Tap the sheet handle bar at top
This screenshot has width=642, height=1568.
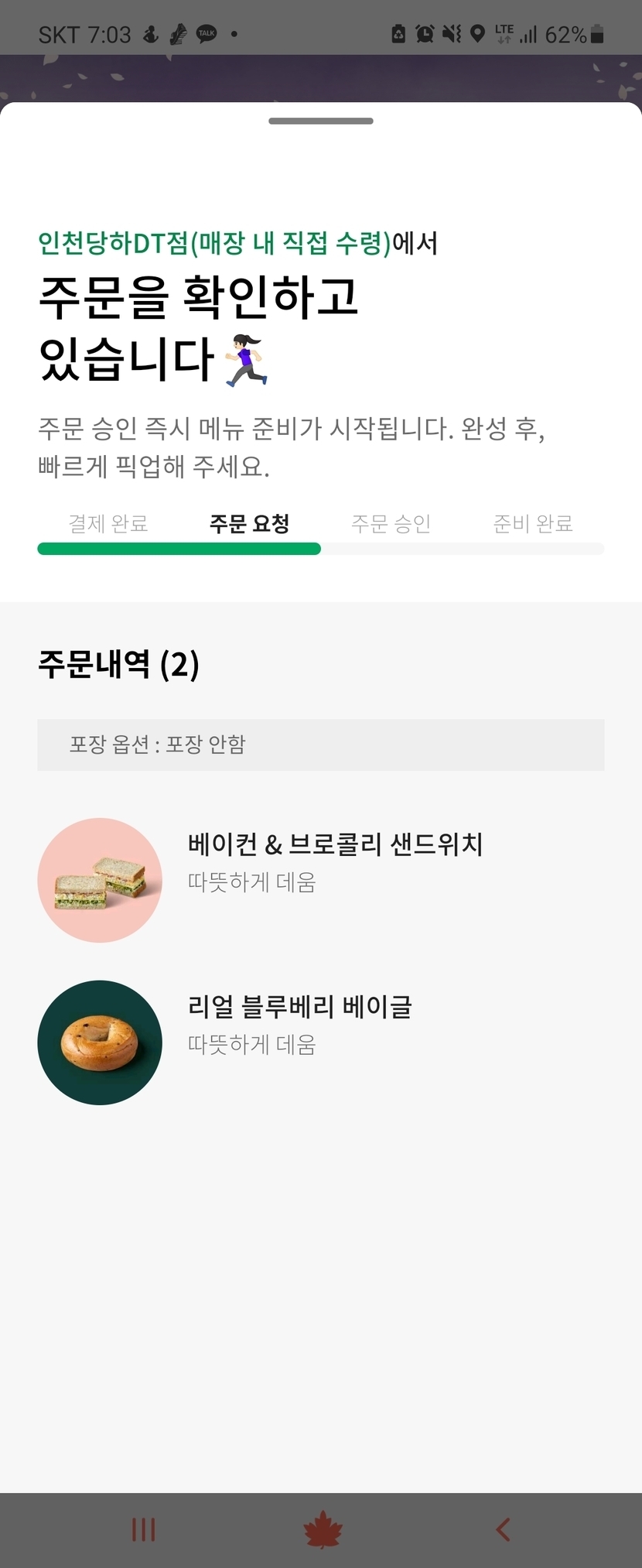click(321, 122)
